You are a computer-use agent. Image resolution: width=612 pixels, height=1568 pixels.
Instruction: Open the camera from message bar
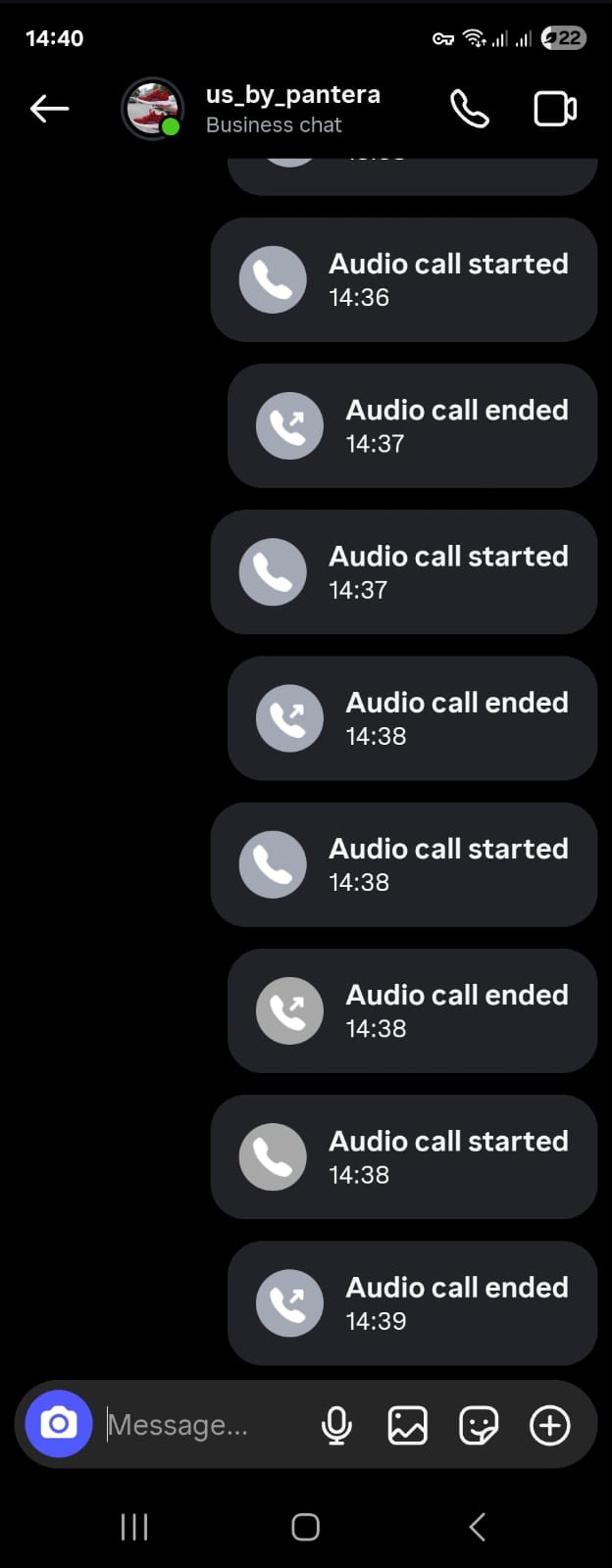pyautogui.click(x=59, y=1424)
